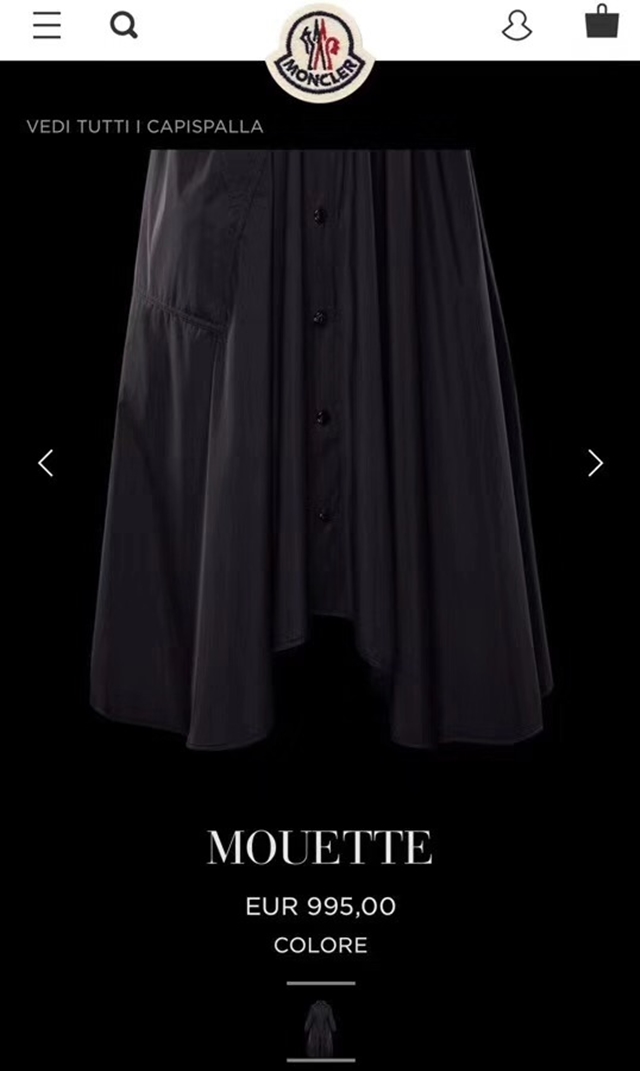Open the search magnifier
This screenshot has height=1071, width=640.
[x=123, y=25]
